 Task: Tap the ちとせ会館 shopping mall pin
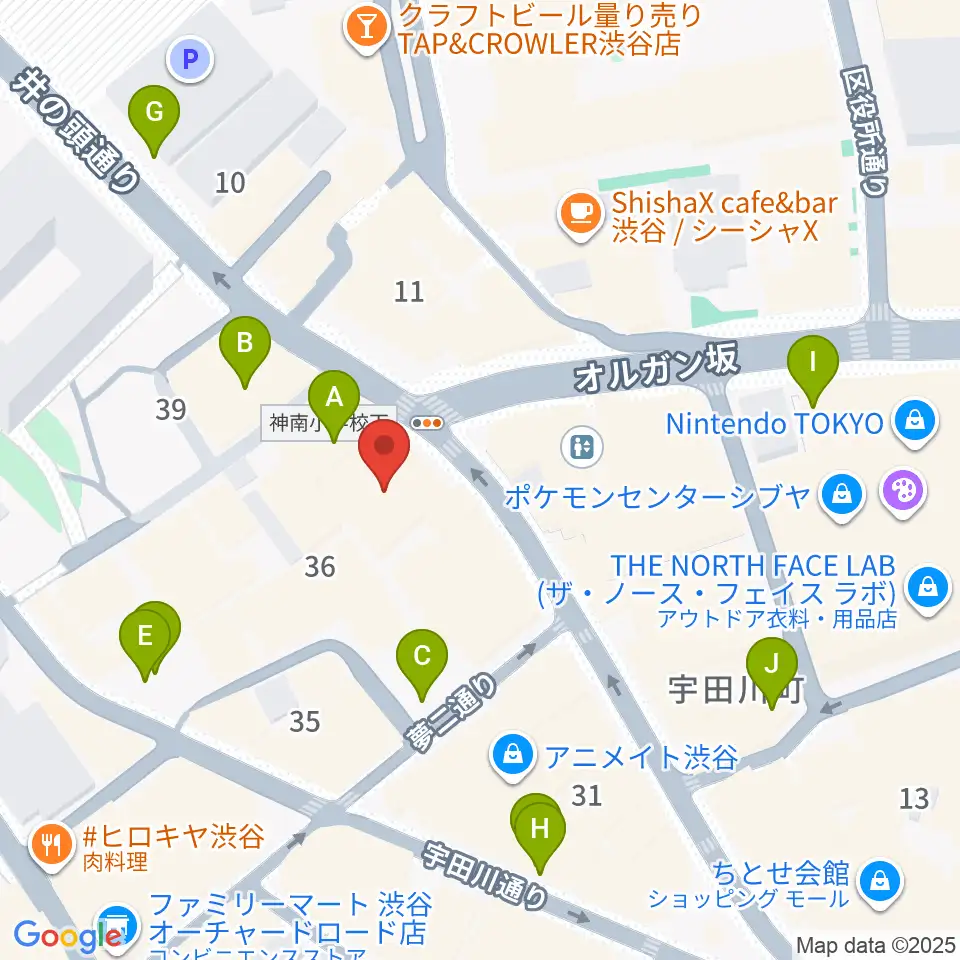click(x=881, y=882)
